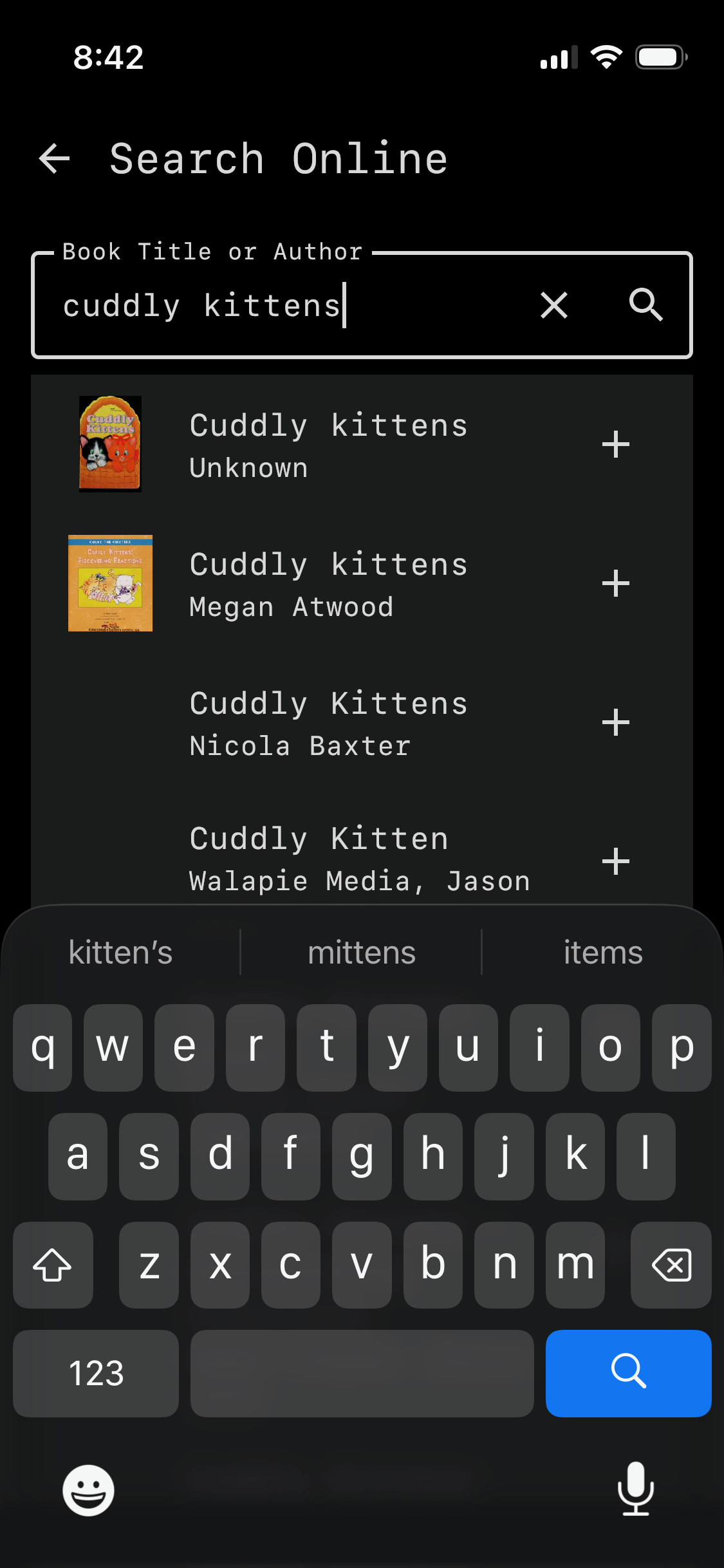724x1568 pixels.
Task: Edit the Book Title or Author field
Action: (290, 306)
